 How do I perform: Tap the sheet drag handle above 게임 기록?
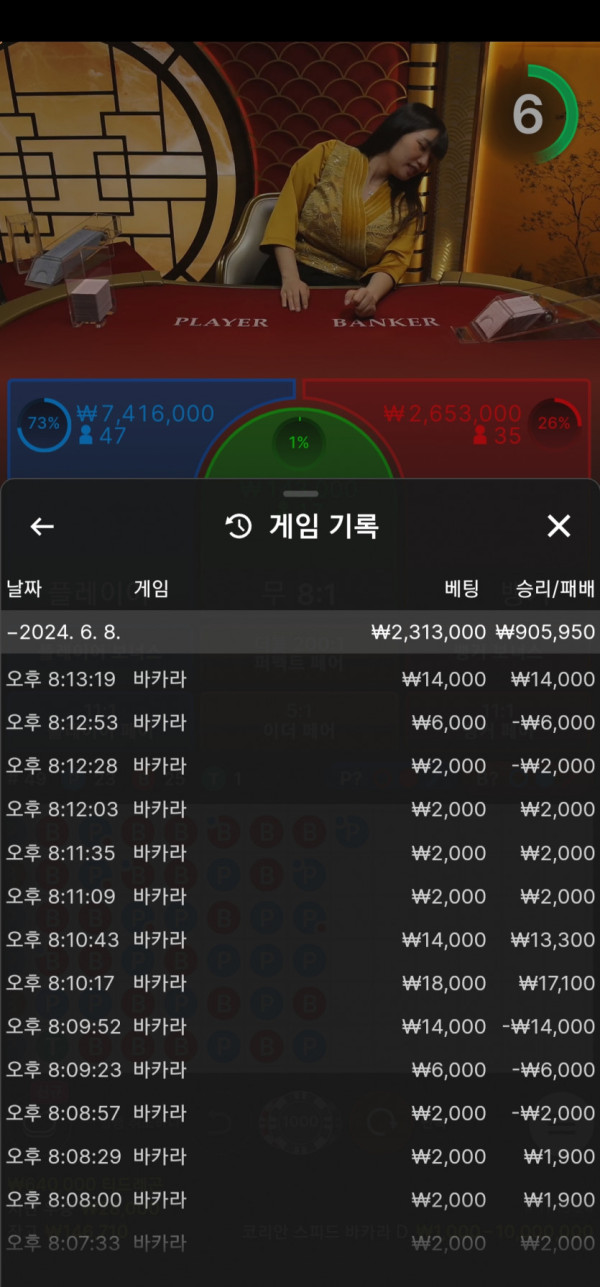pyautogui.click(x=300, y=494)
